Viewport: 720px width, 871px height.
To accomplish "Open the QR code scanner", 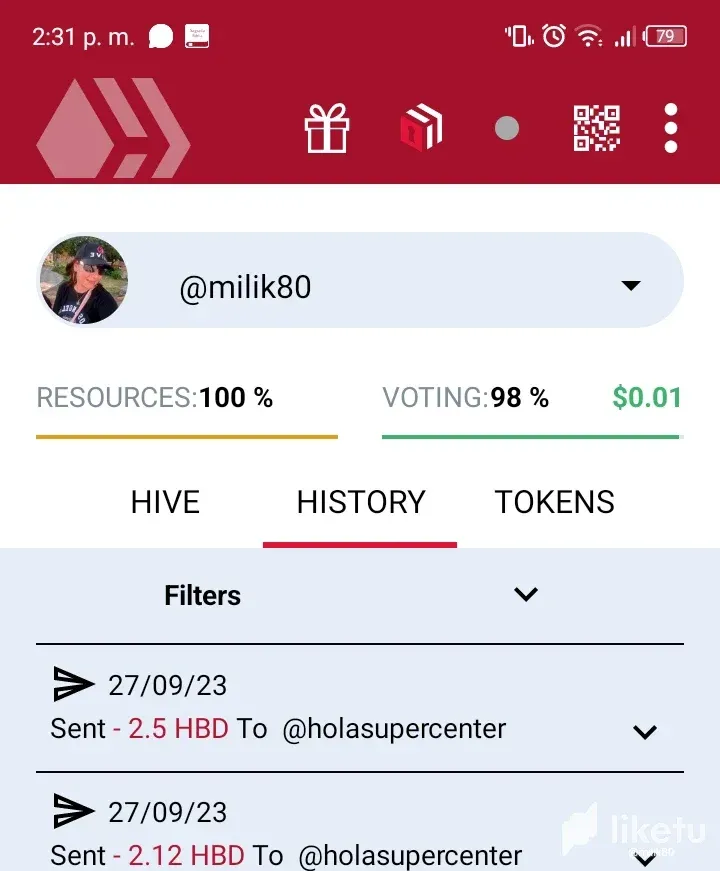I will (x=596, y=128).
